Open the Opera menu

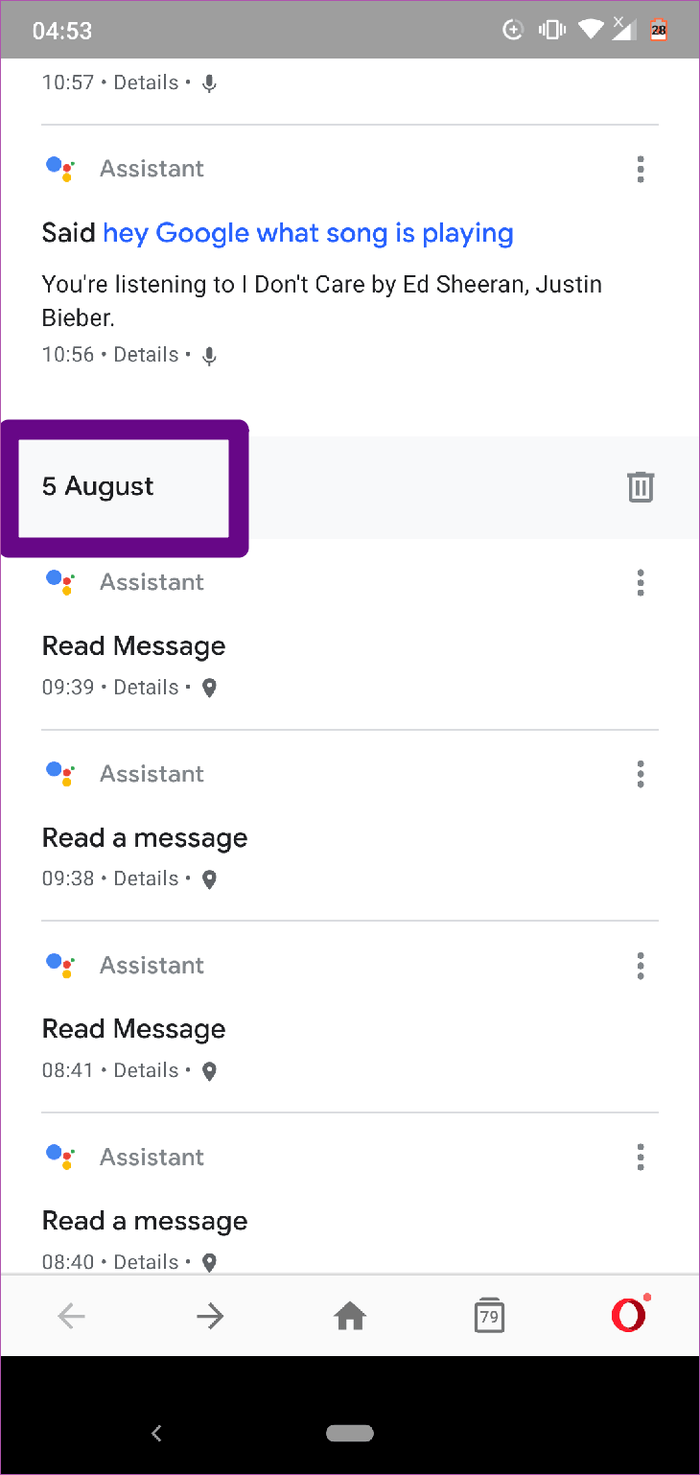point(629,1317)
